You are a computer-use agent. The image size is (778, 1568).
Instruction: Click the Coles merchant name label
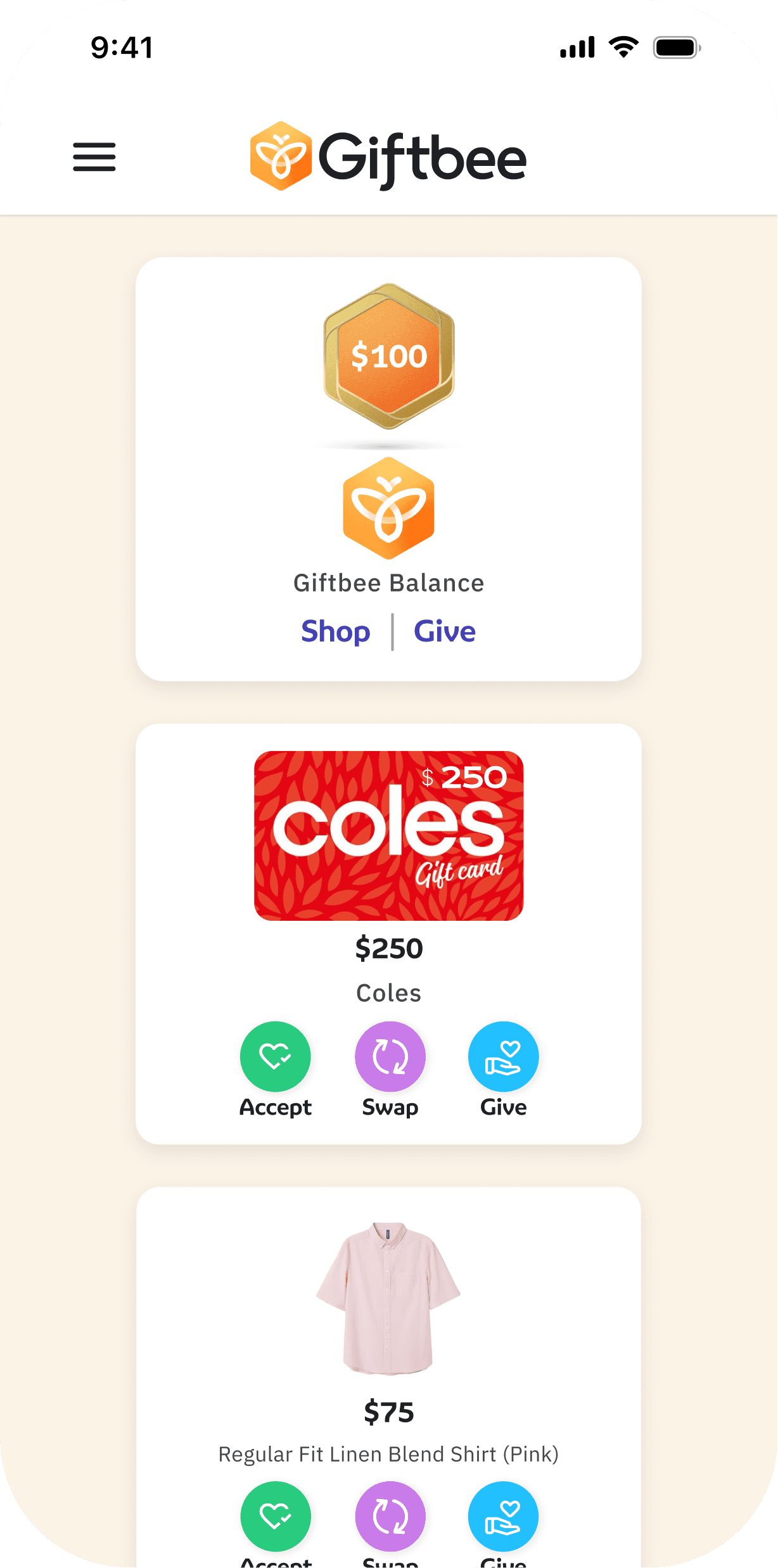(388, 993)
